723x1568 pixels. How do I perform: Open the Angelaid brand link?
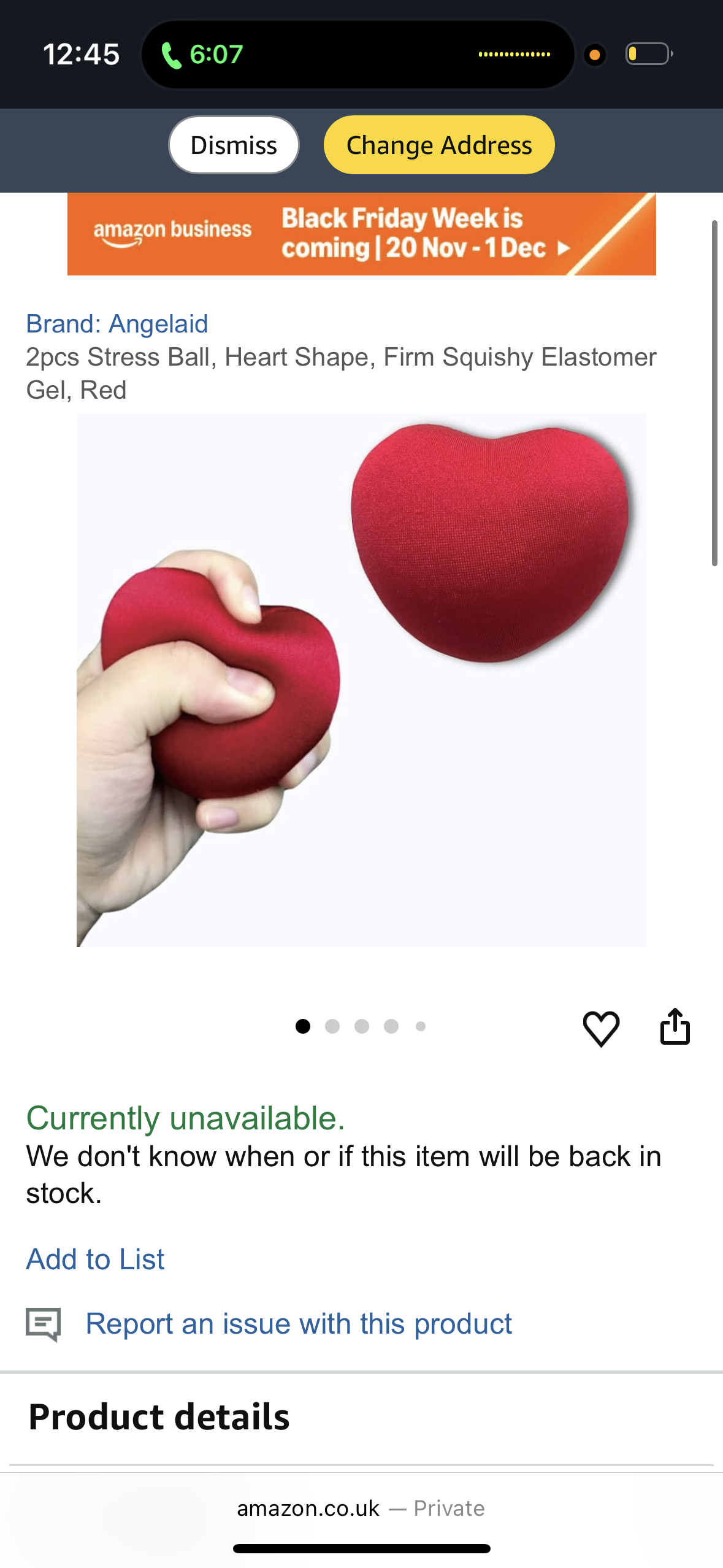click(x=117, y=323)
